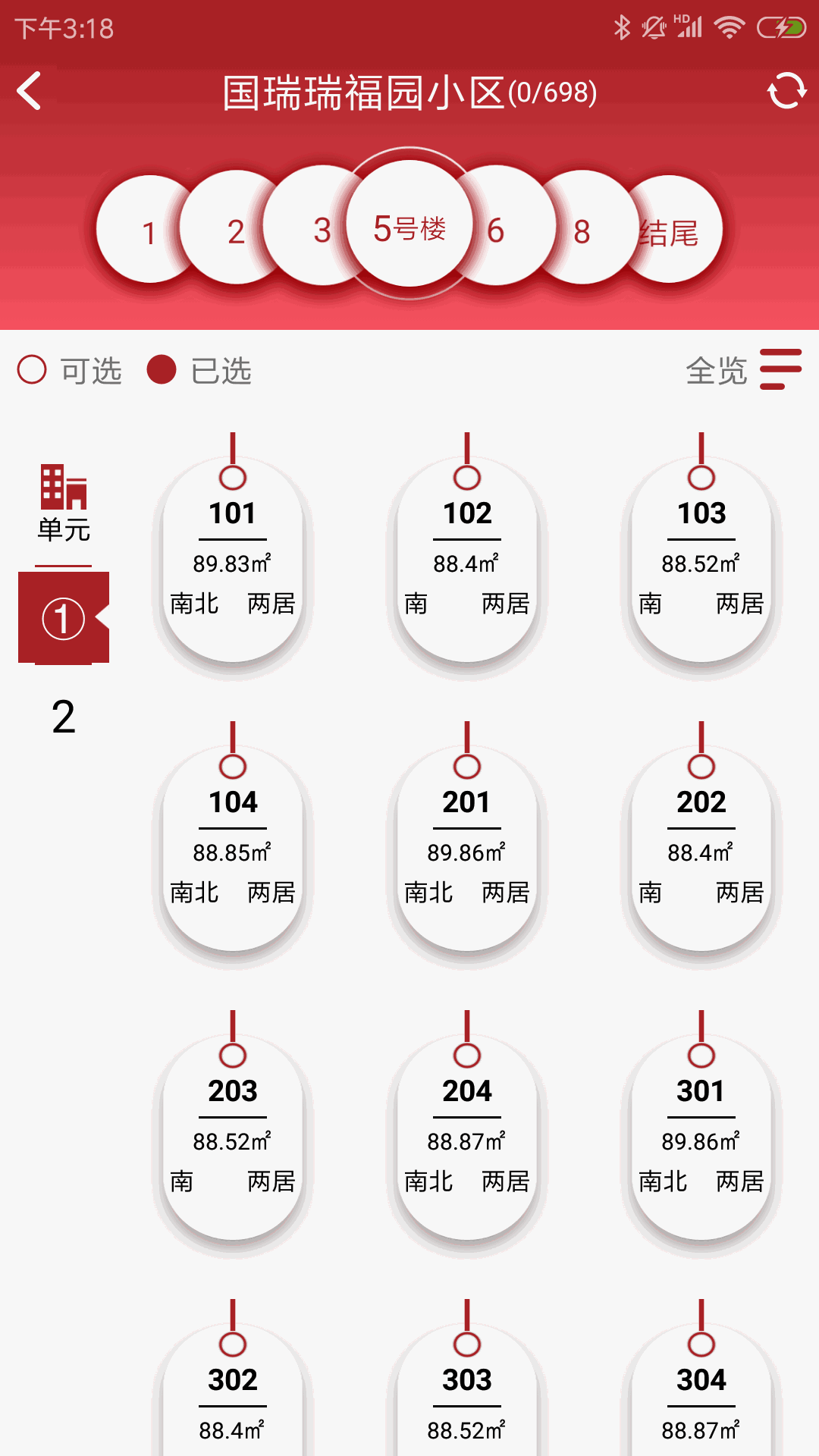Select building 8 bubble
The width and height of the screenshot is (819, 1456).
[x=583, y=231]
